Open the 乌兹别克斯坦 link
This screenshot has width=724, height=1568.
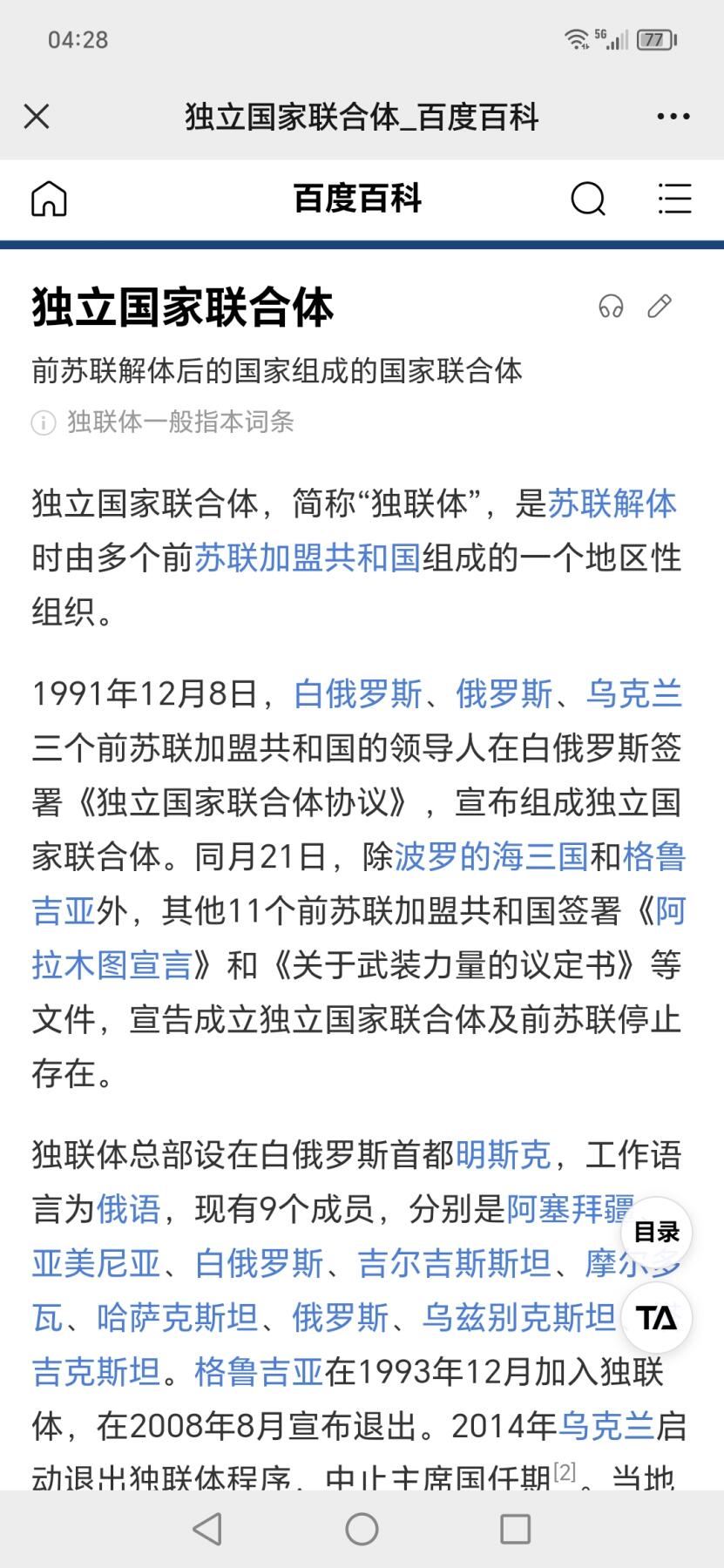pos(518,1317)
